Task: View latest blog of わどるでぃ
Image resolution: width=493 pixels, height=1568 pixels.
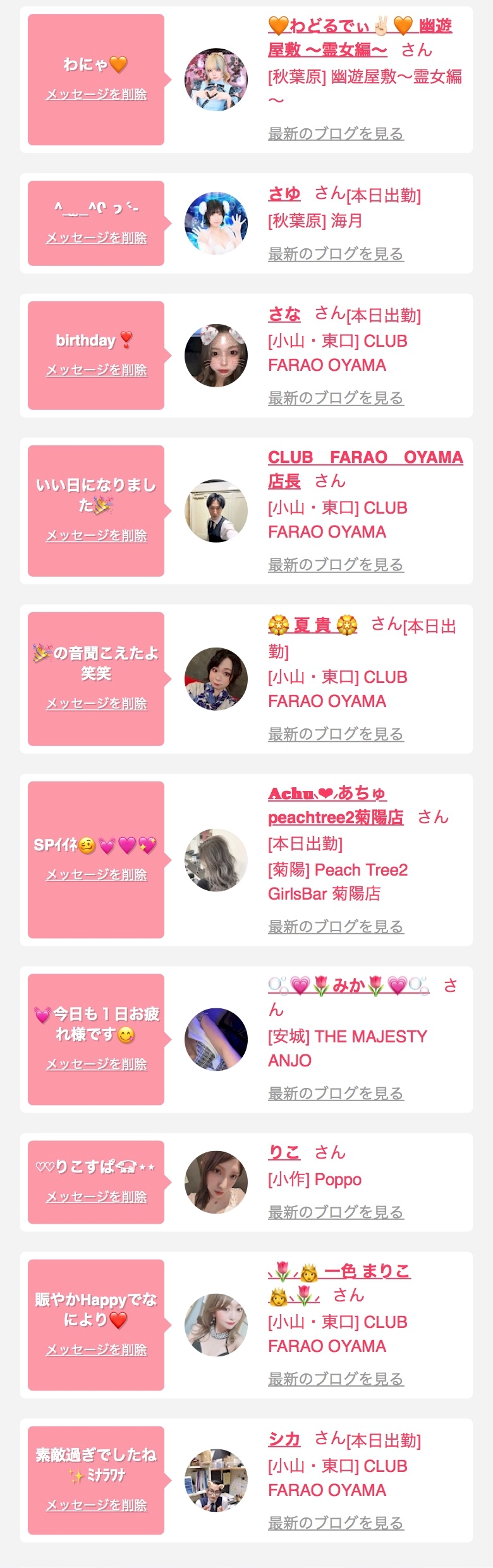Action: pos(336,134)
